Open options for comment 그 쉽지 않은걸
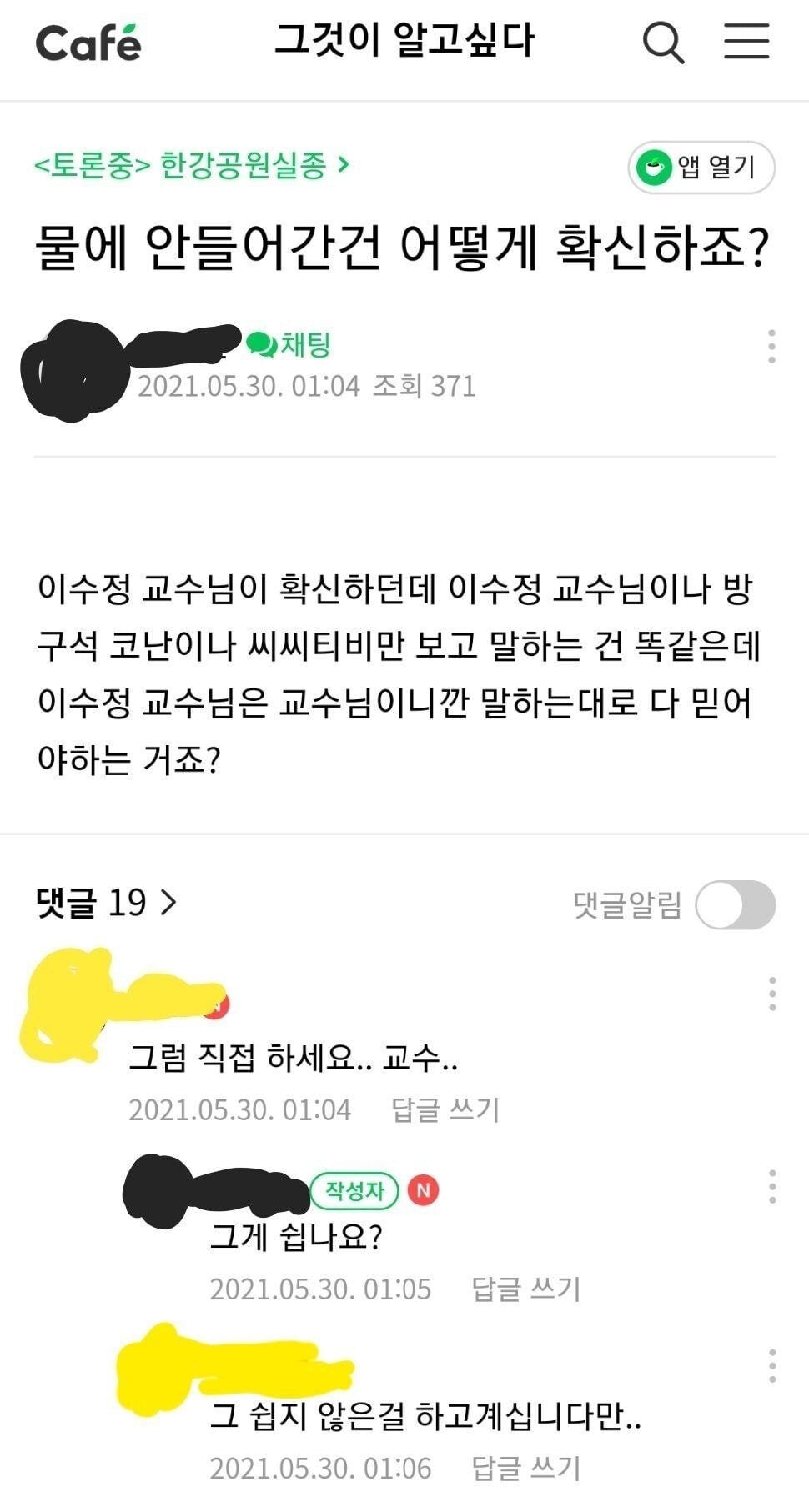 [x=771, y=1365]
